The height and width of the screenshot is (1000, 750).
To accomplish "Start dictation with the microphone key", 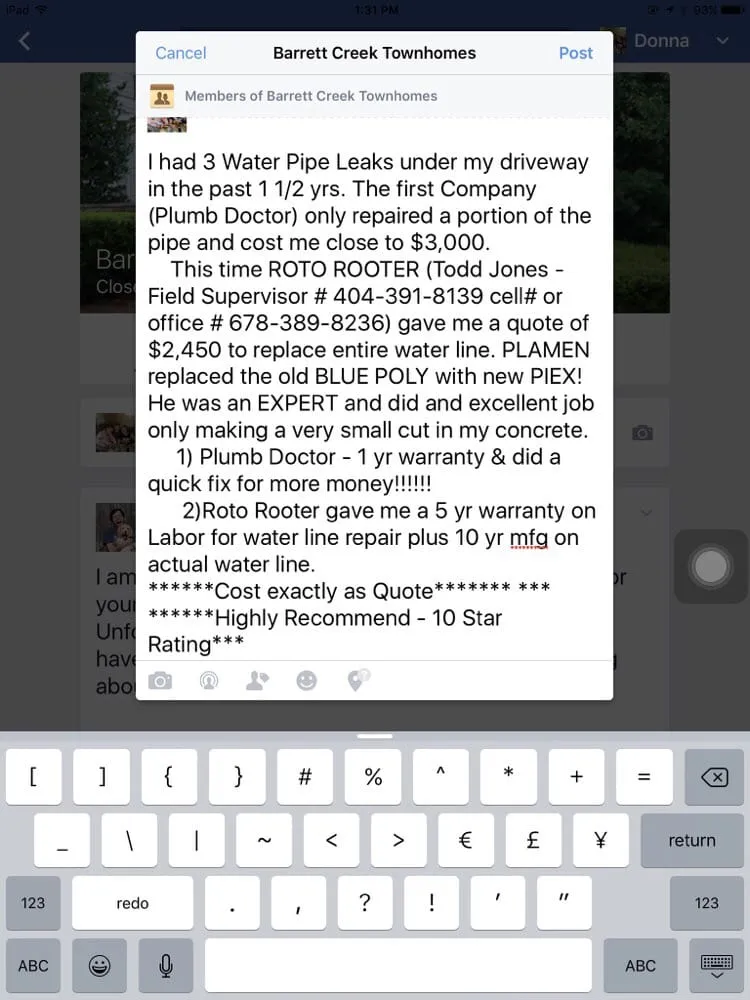I will 166,965.
